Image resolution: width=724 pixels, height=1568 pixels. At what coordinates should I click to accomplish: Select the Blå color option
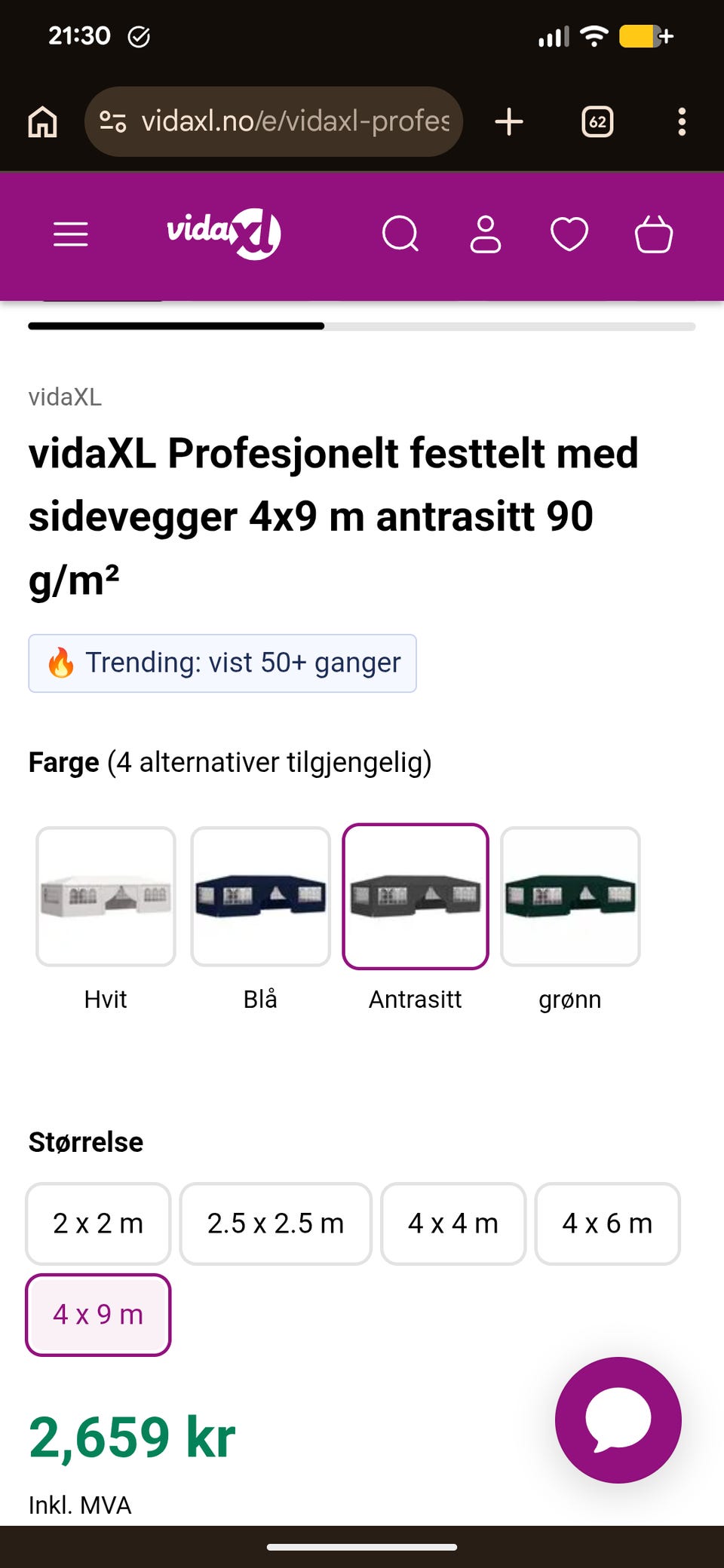[260, 896]
